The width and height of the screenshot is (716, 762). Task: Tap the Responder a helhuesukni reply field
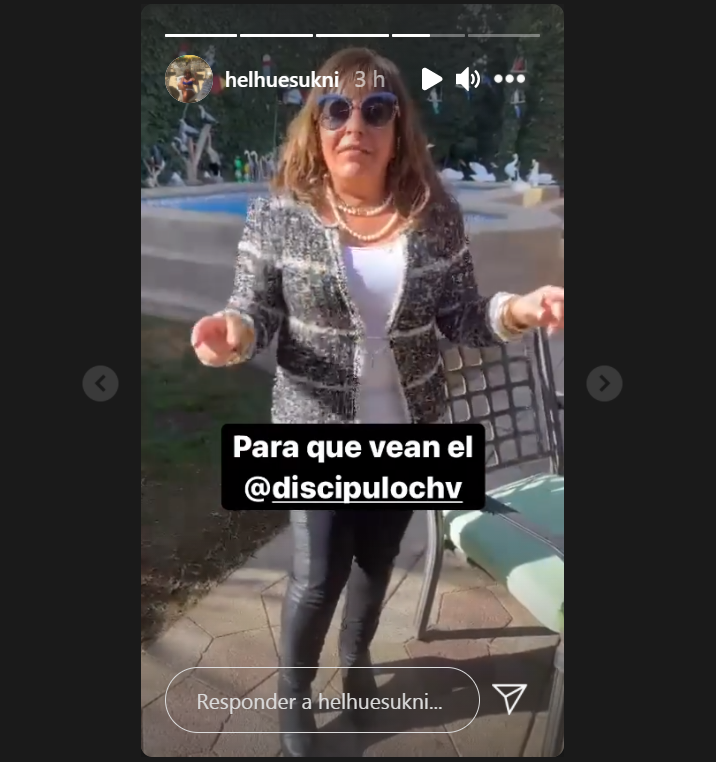[320, 701]
